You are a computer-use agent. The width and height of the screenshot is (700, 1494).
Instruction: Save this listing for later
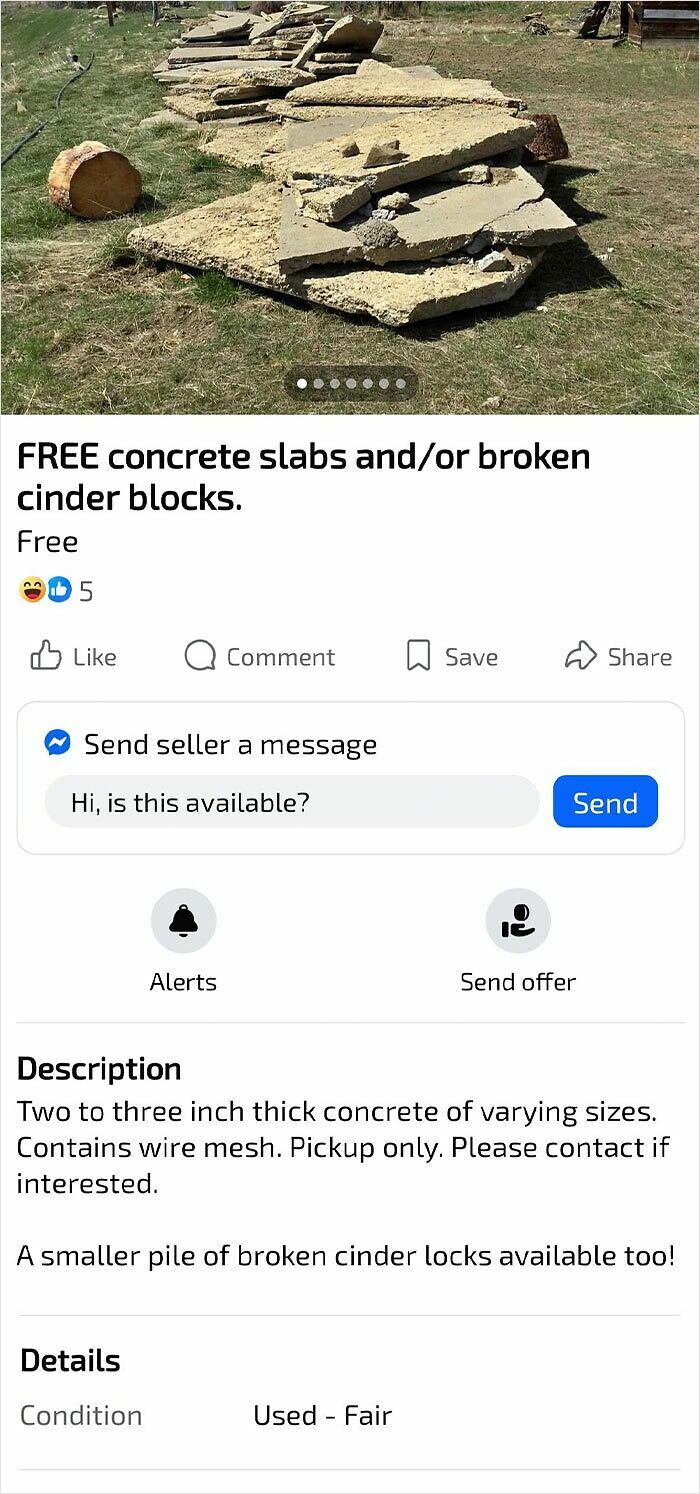click(451, 656)
